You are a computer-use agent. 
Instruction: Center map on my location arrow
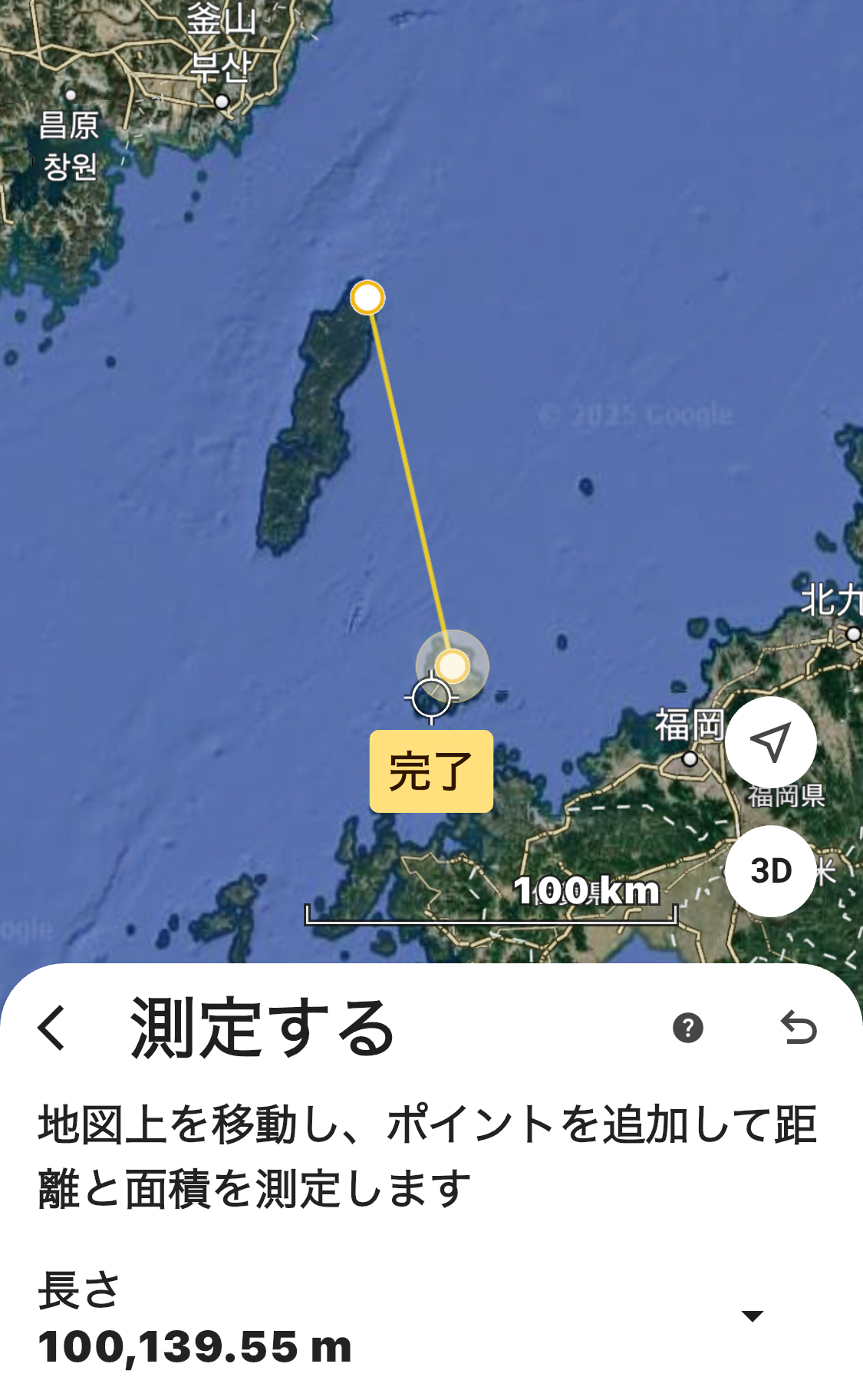pos(770,741)
